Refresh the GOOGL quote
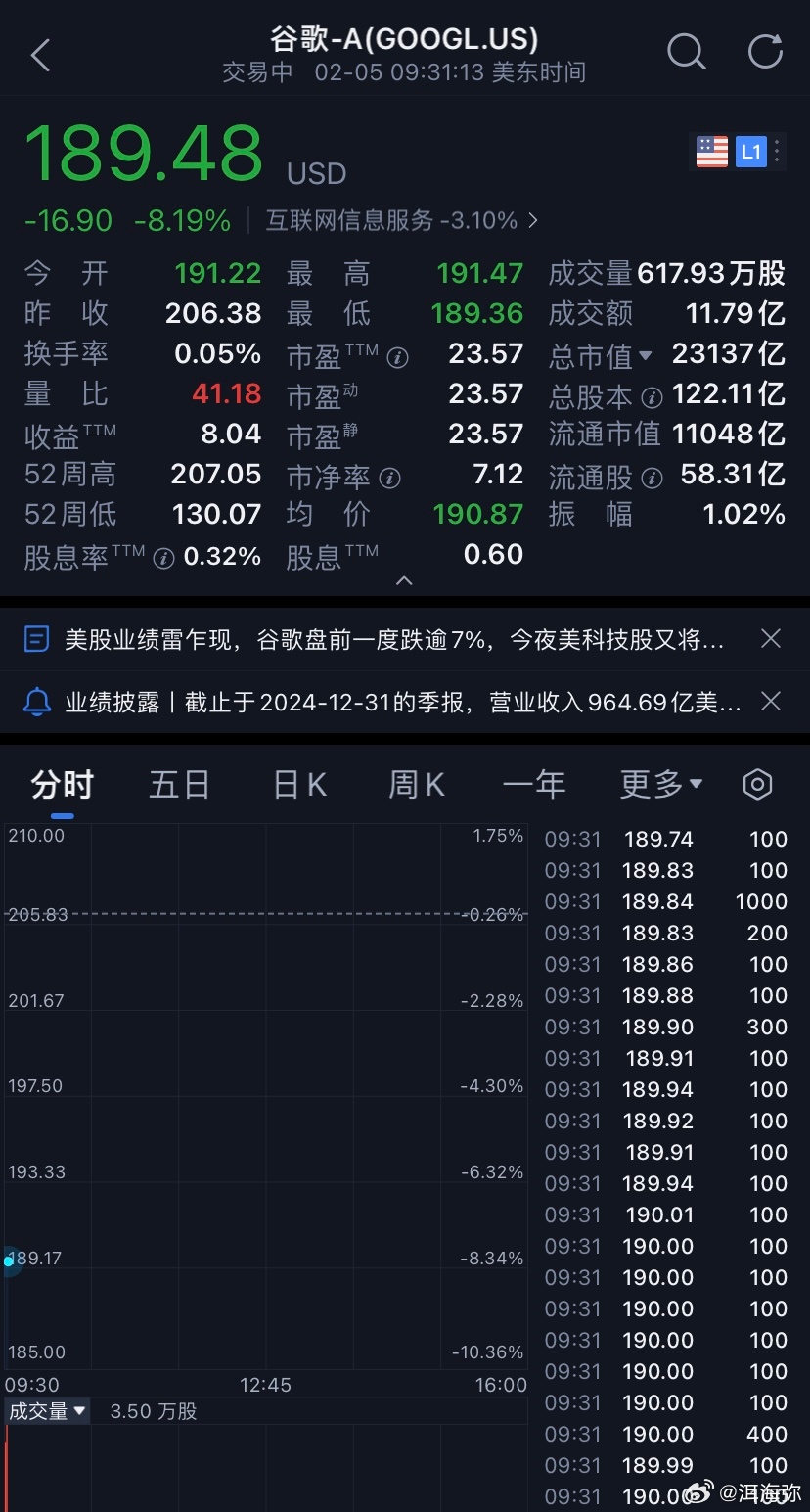This screenshot has width=810, height=1512. pyautogui.click(x=765, y=51)
